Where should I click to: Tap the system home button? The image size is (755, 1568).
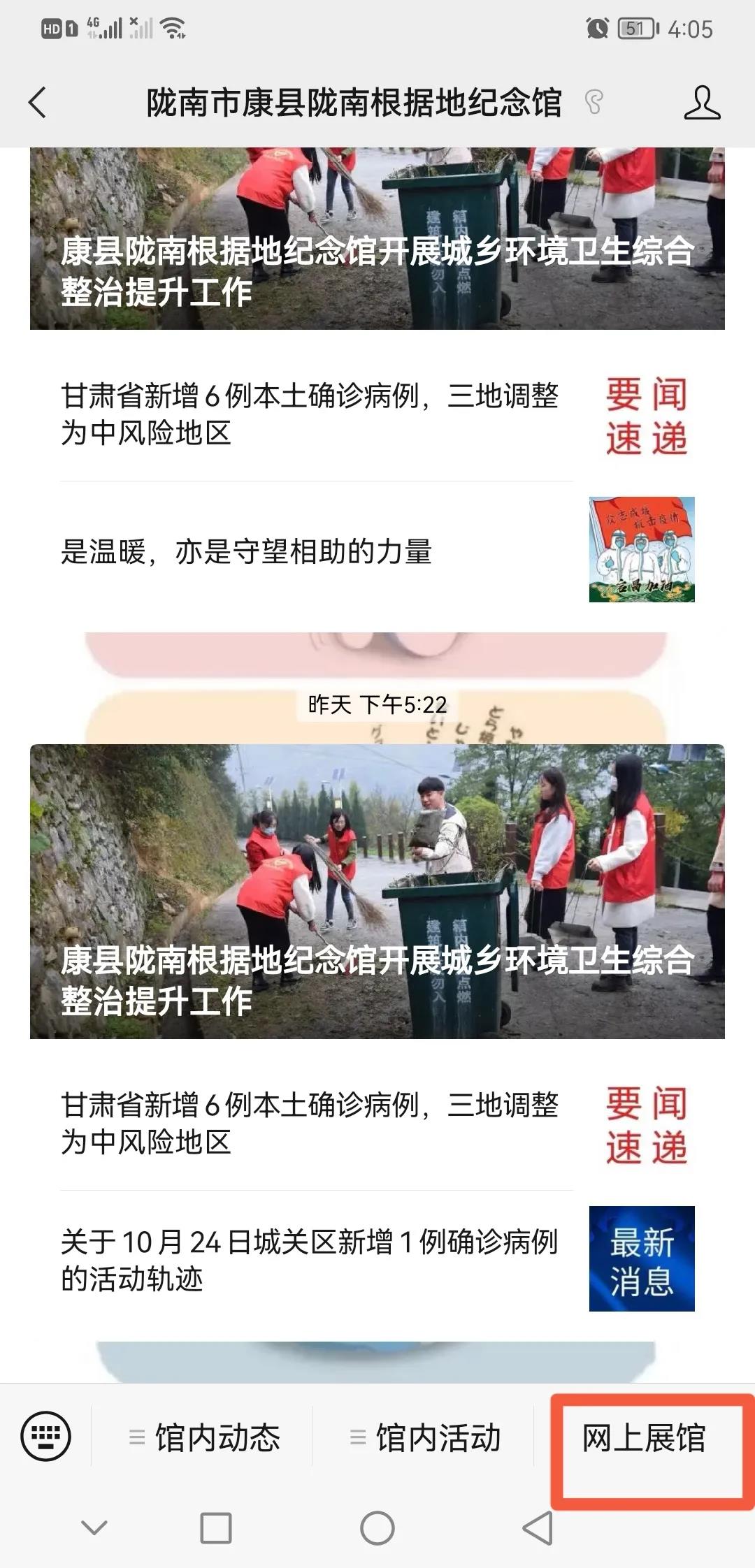click(x=377, y=1528)
